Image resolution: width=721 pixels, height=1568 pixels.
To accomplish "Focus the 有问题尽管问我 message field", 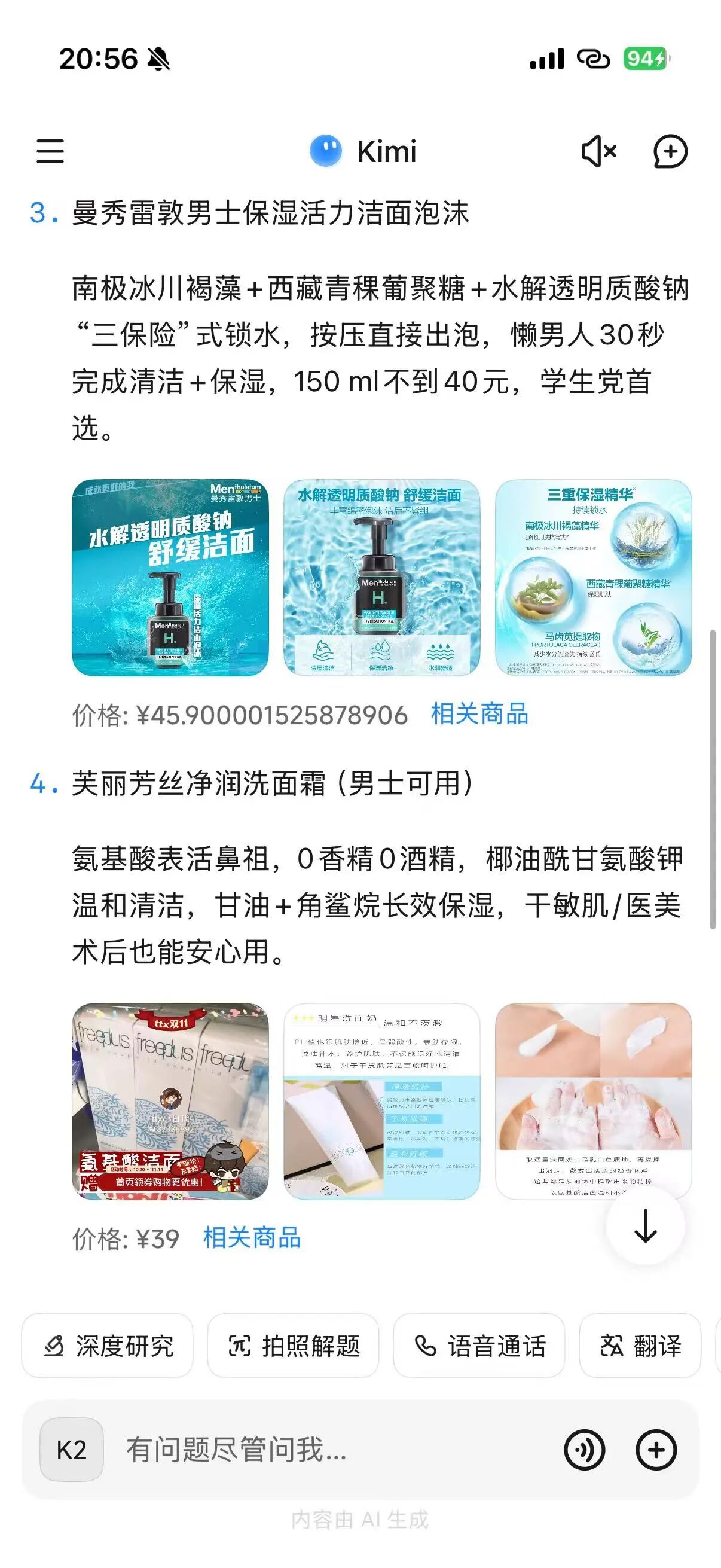I will (x=329, y=1450).
